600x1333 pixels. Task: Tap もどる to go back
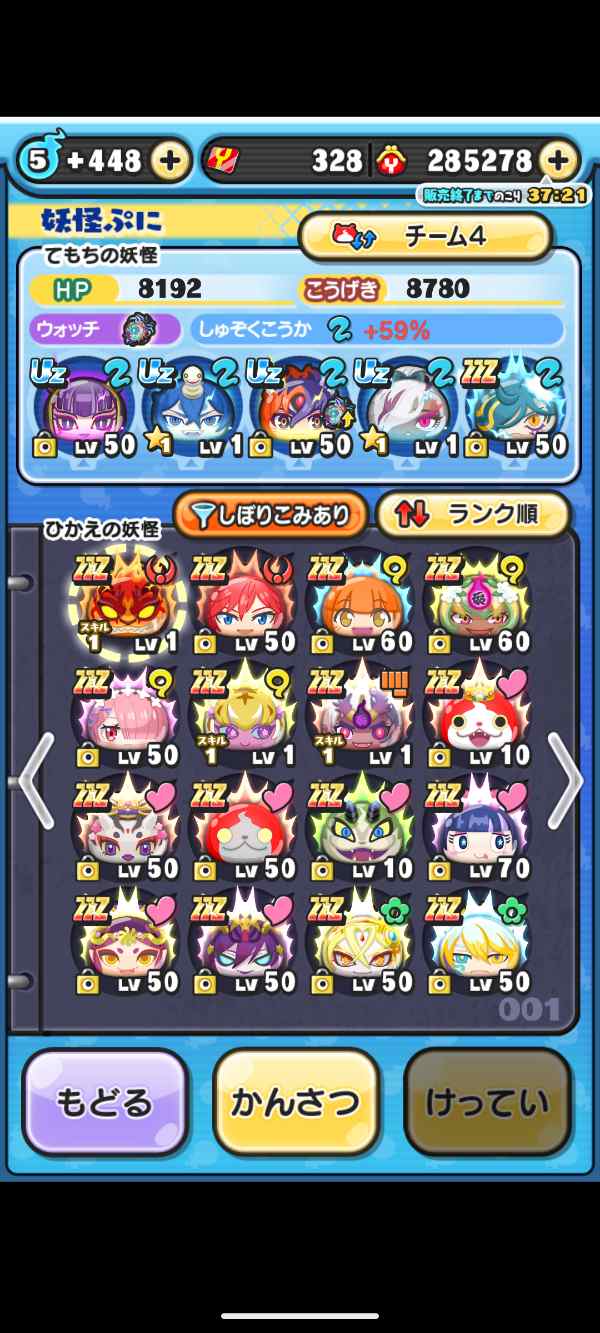pyautogui.click(x=105, y=1102)
